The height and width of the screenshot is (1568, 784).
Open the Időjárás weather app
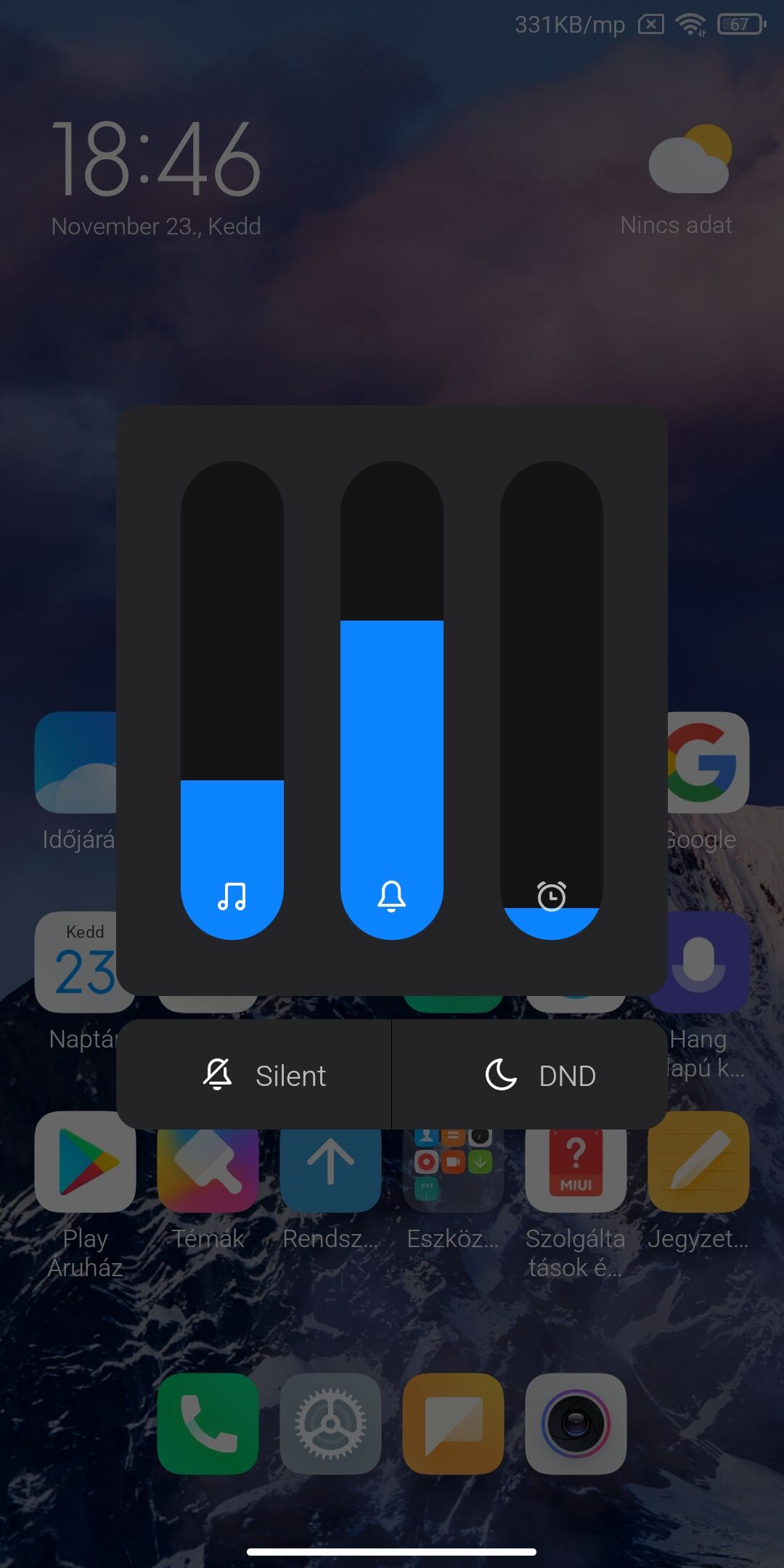(75, 762)
